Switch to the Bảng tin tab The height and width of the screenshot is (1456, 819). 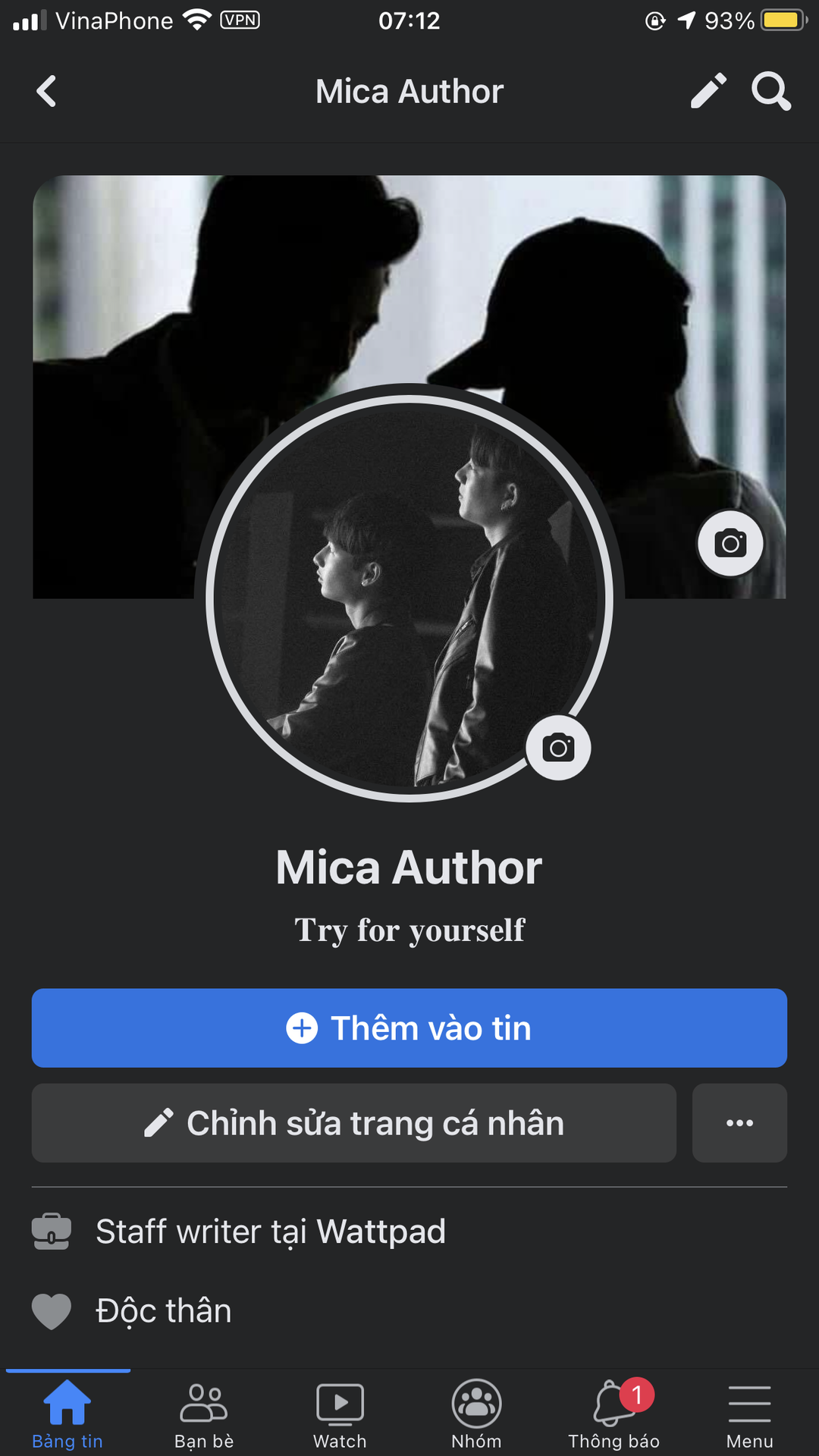[x=67, y=1414]
